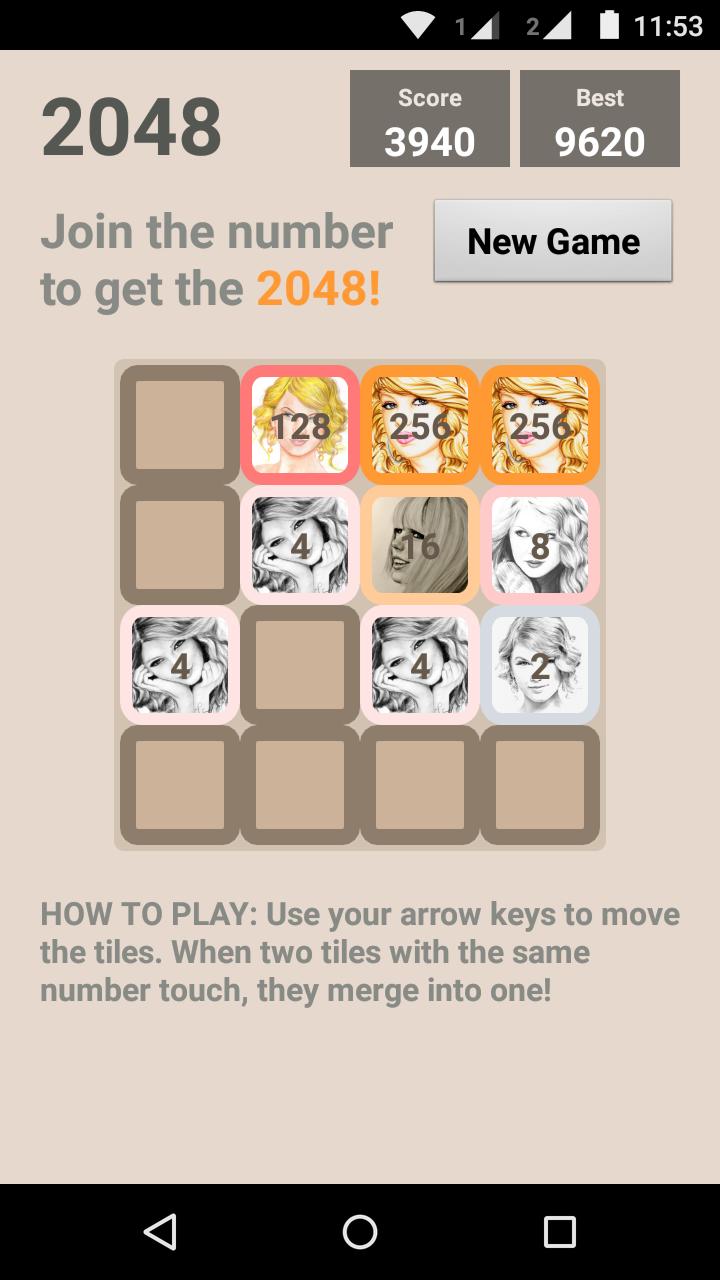The width and height of the screenshot is (720, 1280).
Task: Open the recent apps view
Action: (x=559, y=1231)
